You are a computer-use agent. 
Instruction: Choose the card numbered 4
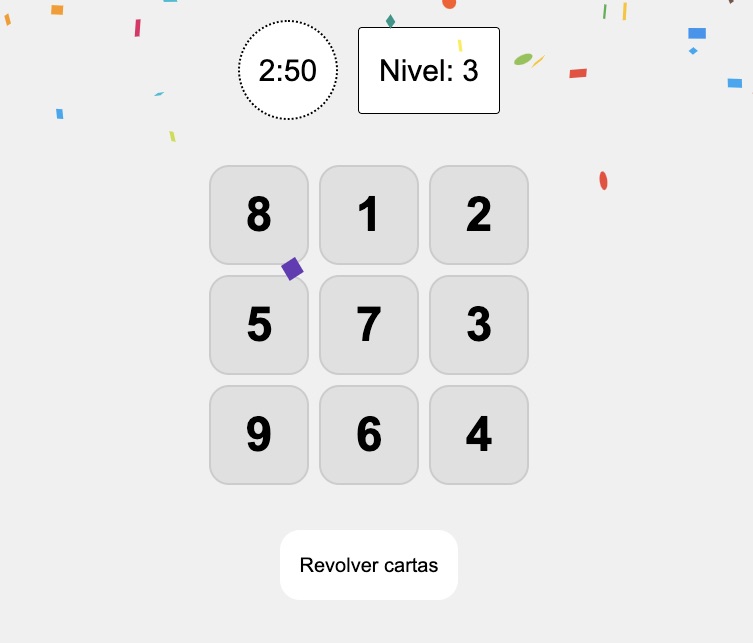479,435
